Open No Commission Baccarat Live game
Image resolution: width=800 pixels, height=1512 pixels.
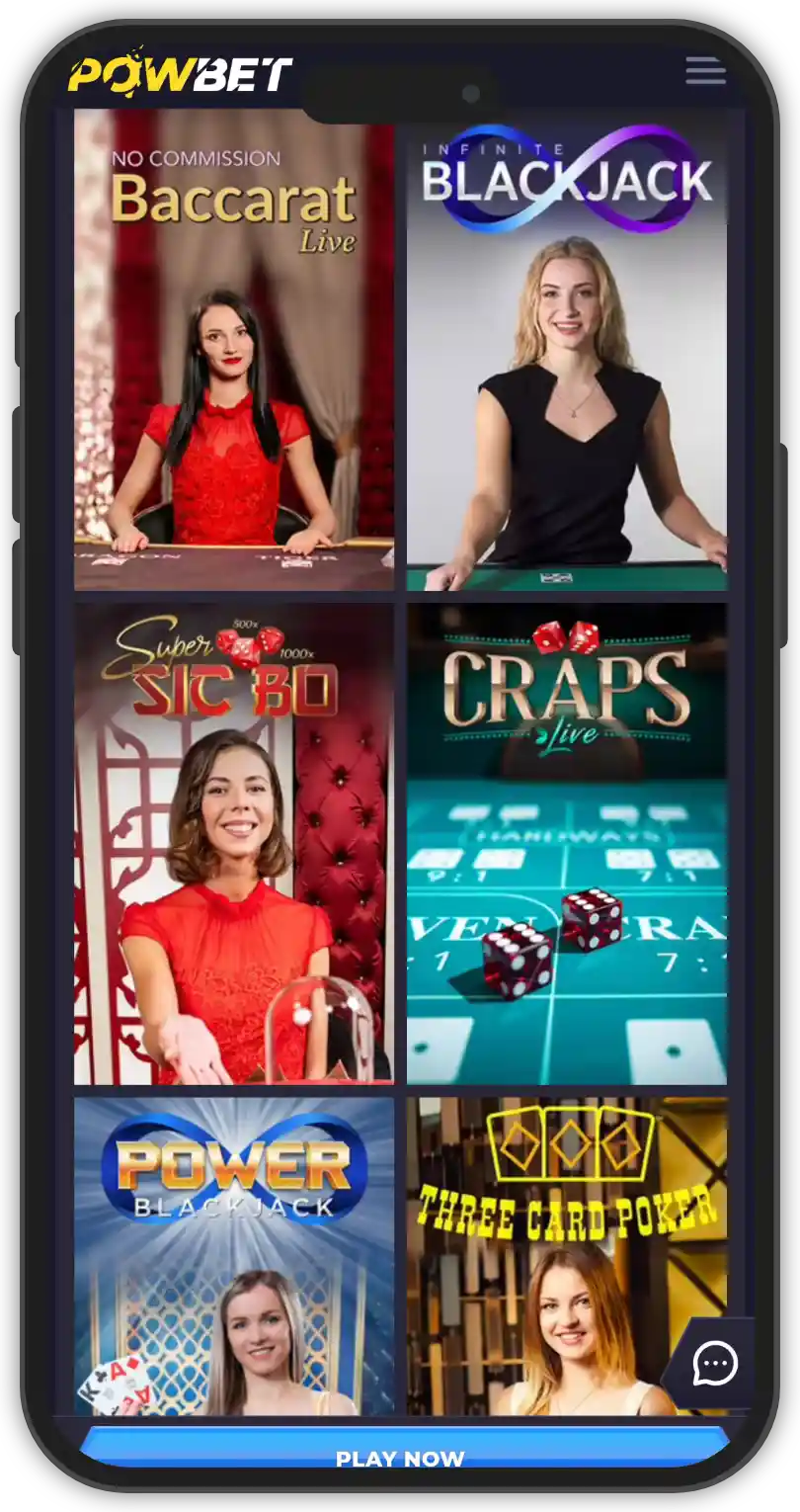(234, 350)
